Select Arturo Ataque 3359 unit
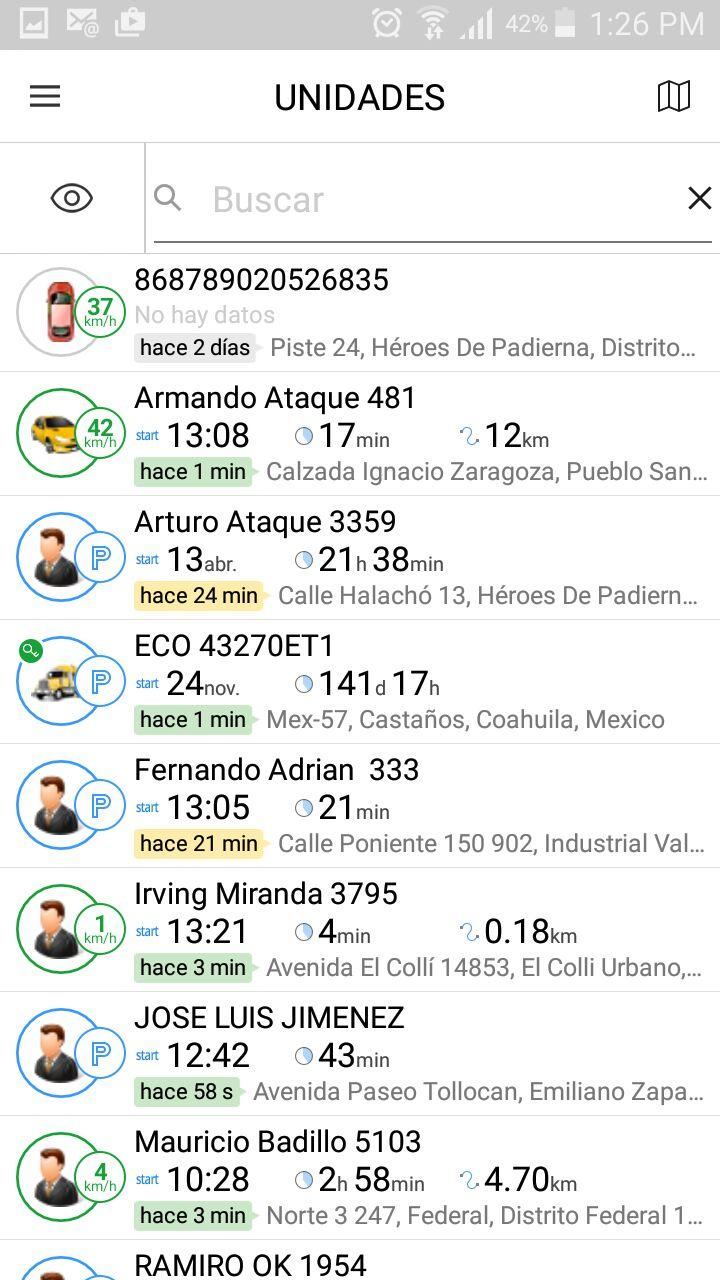Screen dimensions: 720x1280 point(360,558)
